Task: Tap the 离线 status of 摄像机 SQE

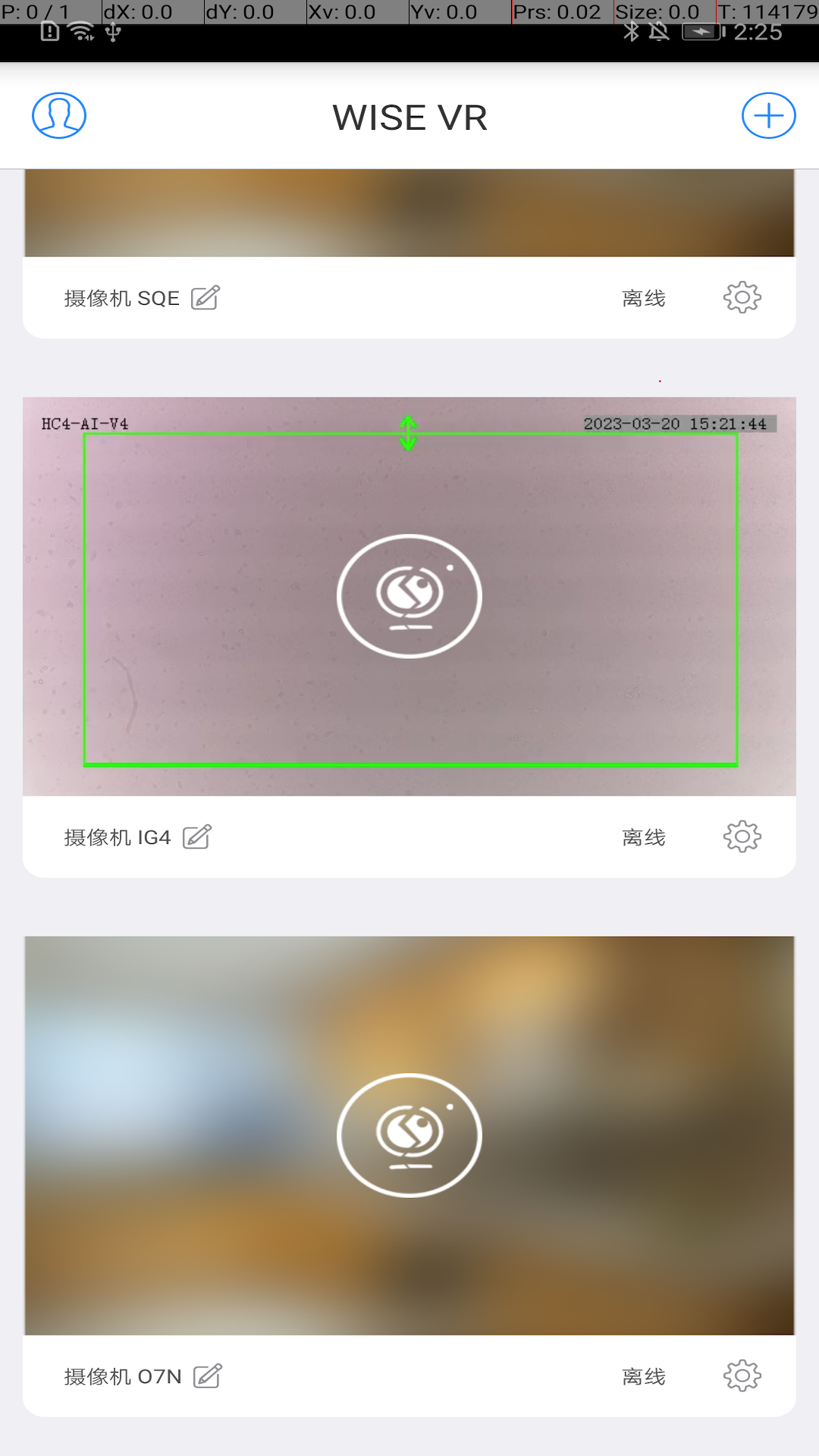Action: point(643,297)
